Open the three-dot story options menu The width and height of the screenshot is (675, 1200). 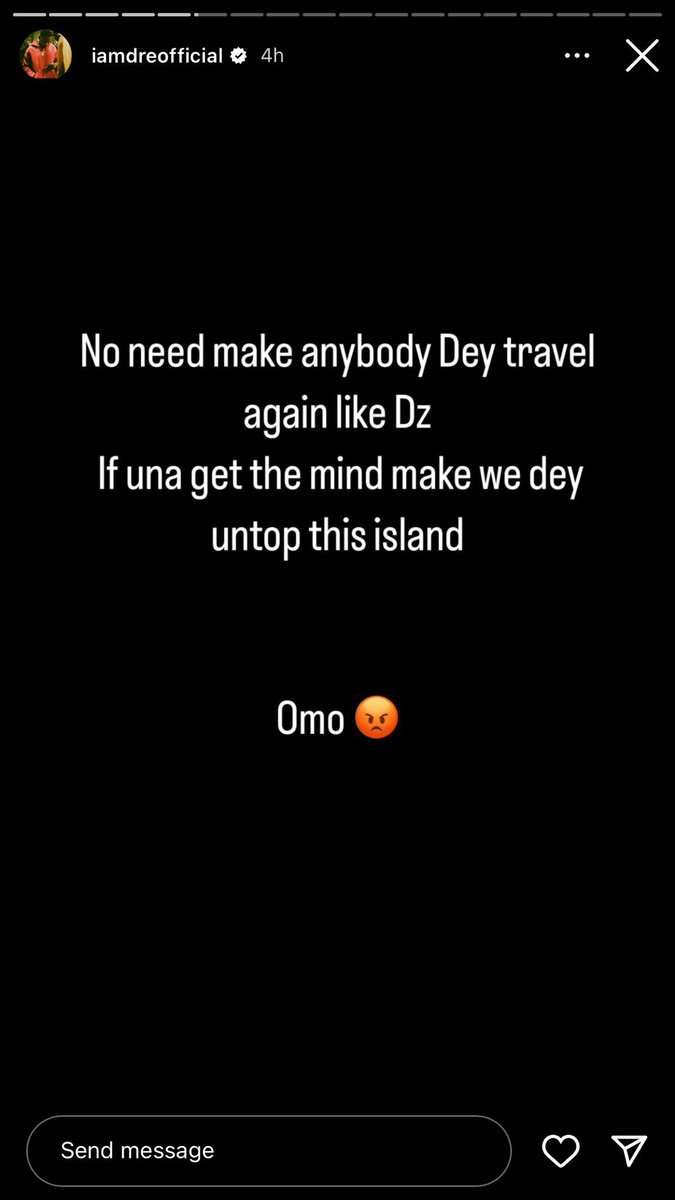pos(577,56)
